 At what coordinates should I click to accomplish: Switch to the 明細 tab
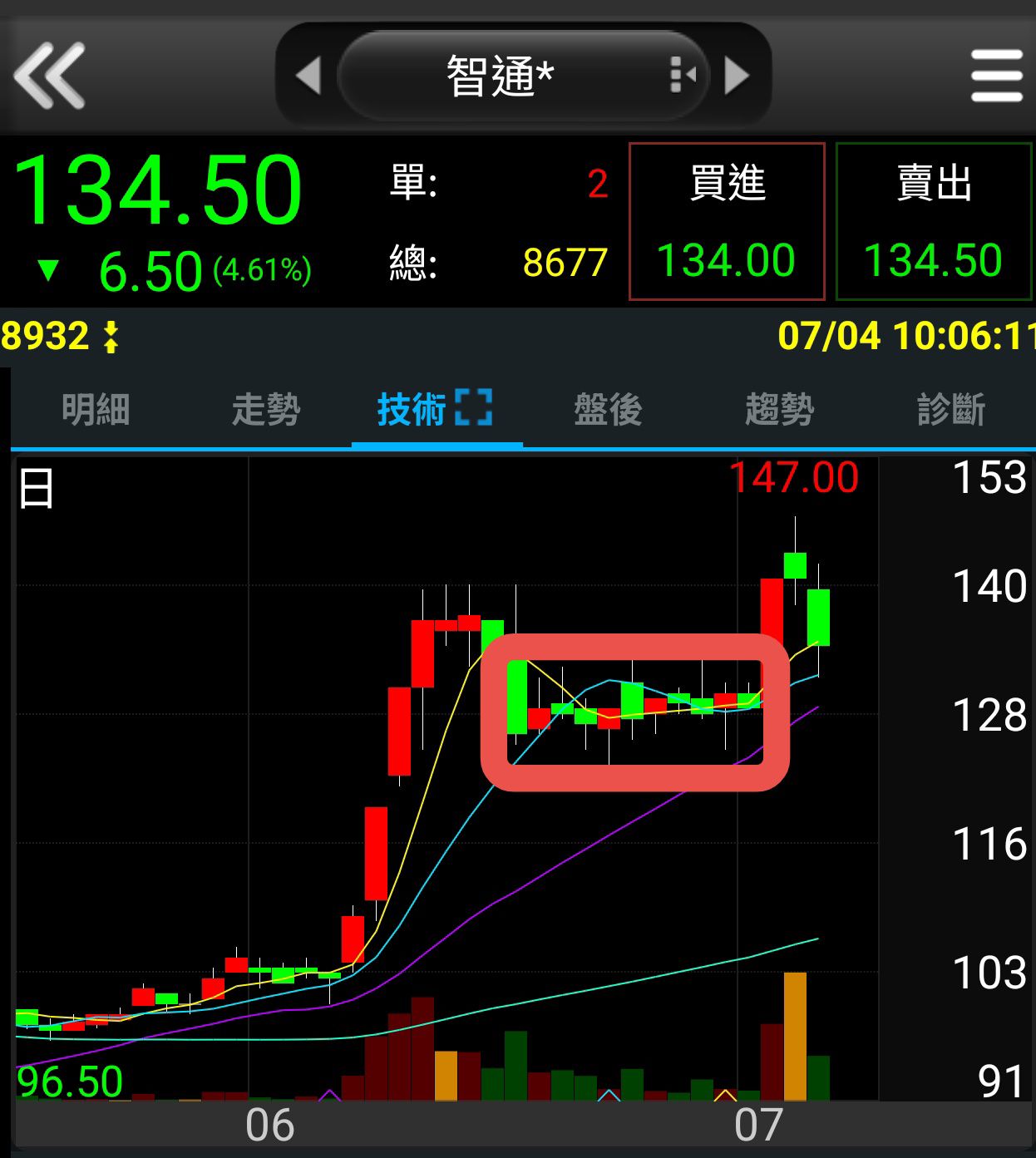[96, 410]
